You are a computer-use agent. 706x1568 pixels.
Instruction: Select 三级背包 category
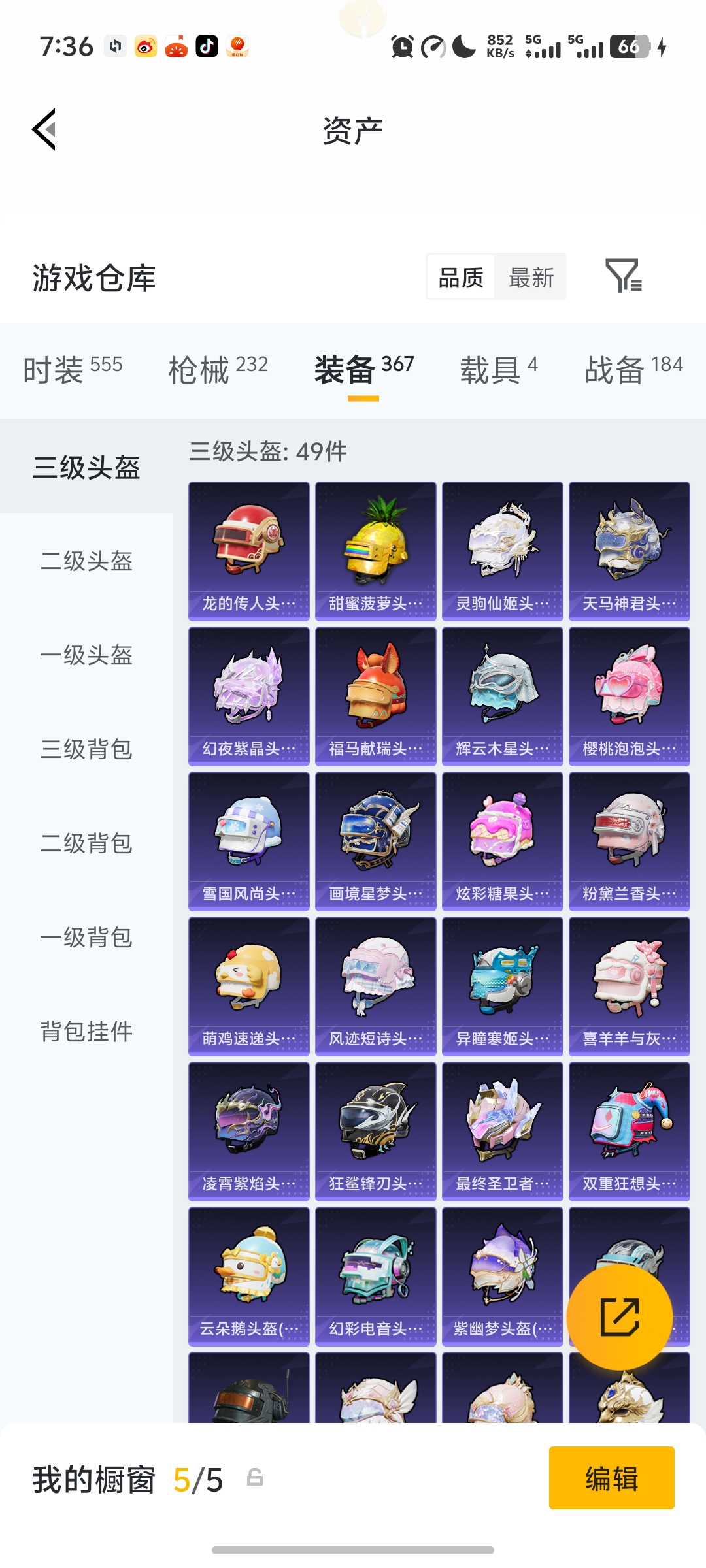[86, 749]
